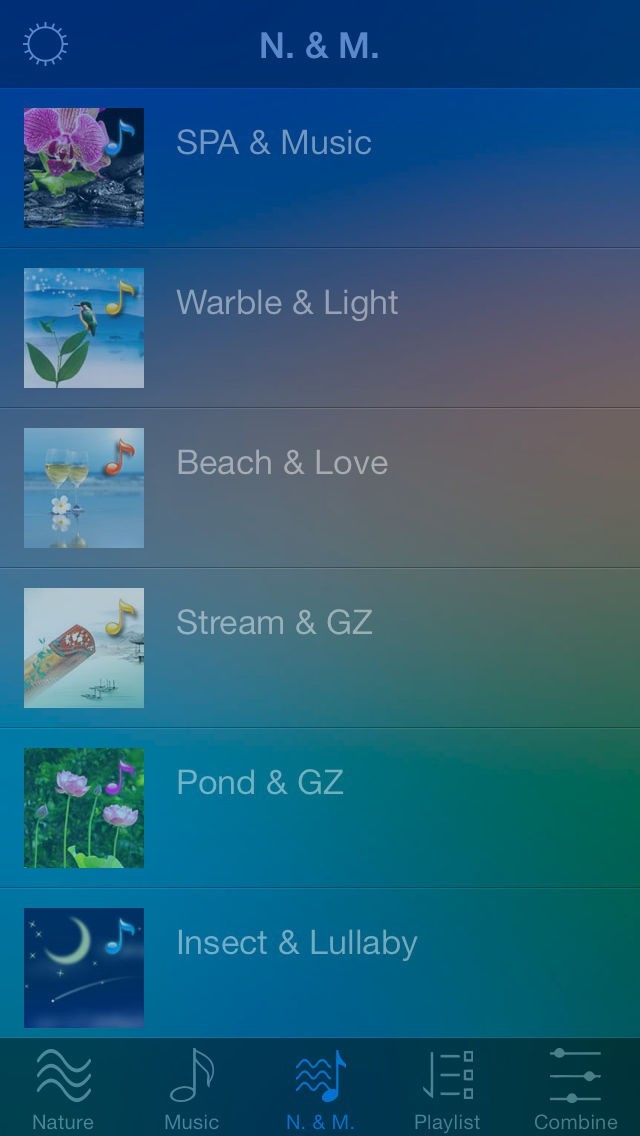Image resolution: width=640 pixels, height=1136 pixels.
Task: Go to the Music tab
Action: tap(191, 1088)
